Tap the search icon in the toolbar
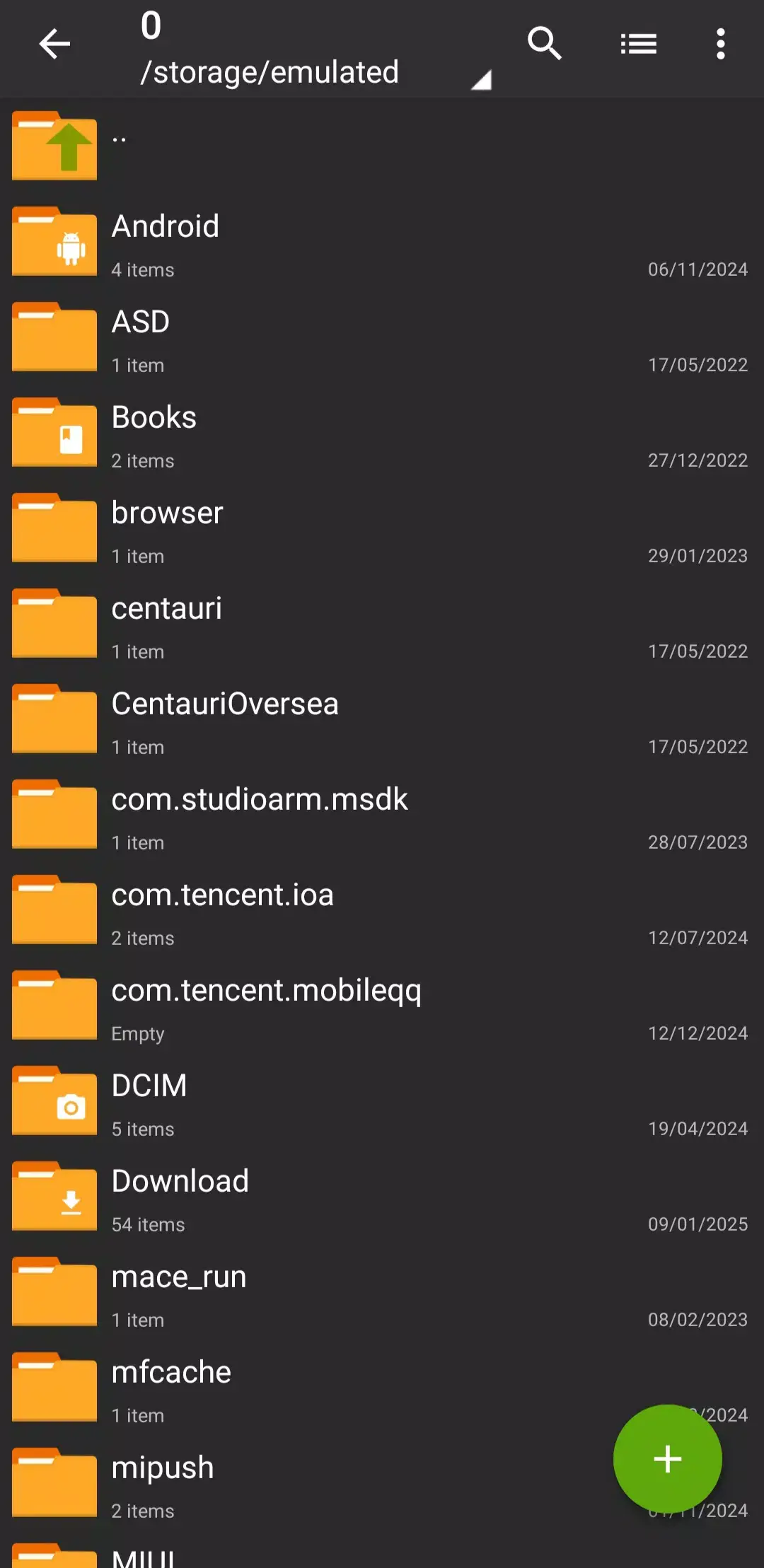Viewport: 764px width, 1568px height. tap(545, 44)
